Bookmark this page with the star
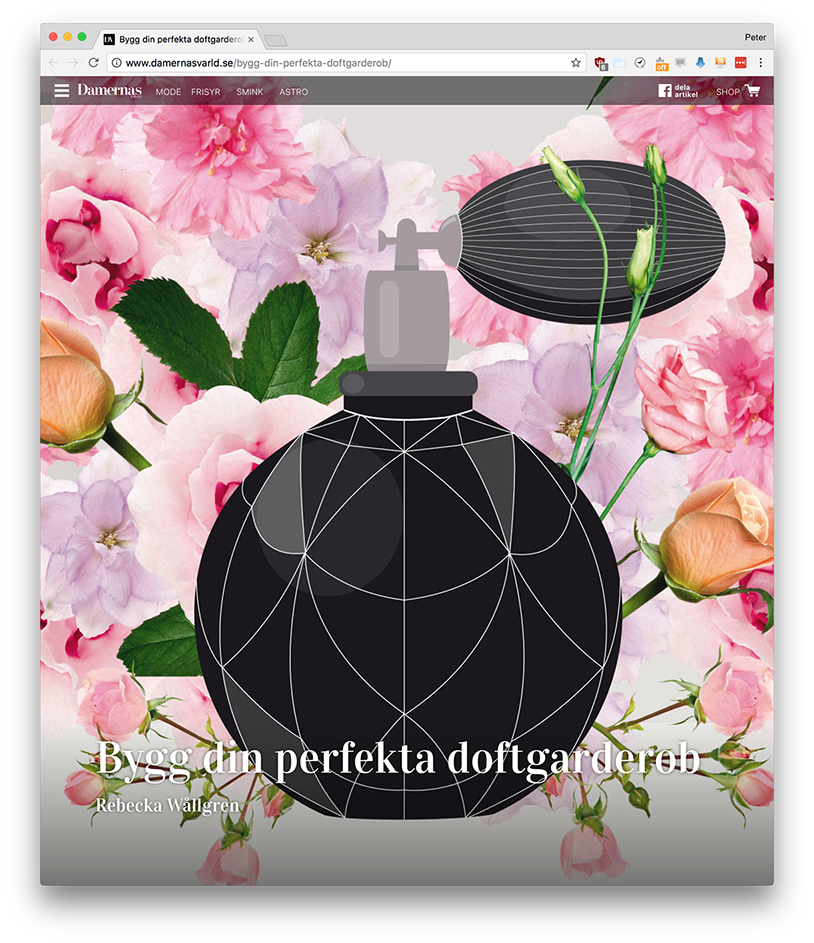 (576, 62)
